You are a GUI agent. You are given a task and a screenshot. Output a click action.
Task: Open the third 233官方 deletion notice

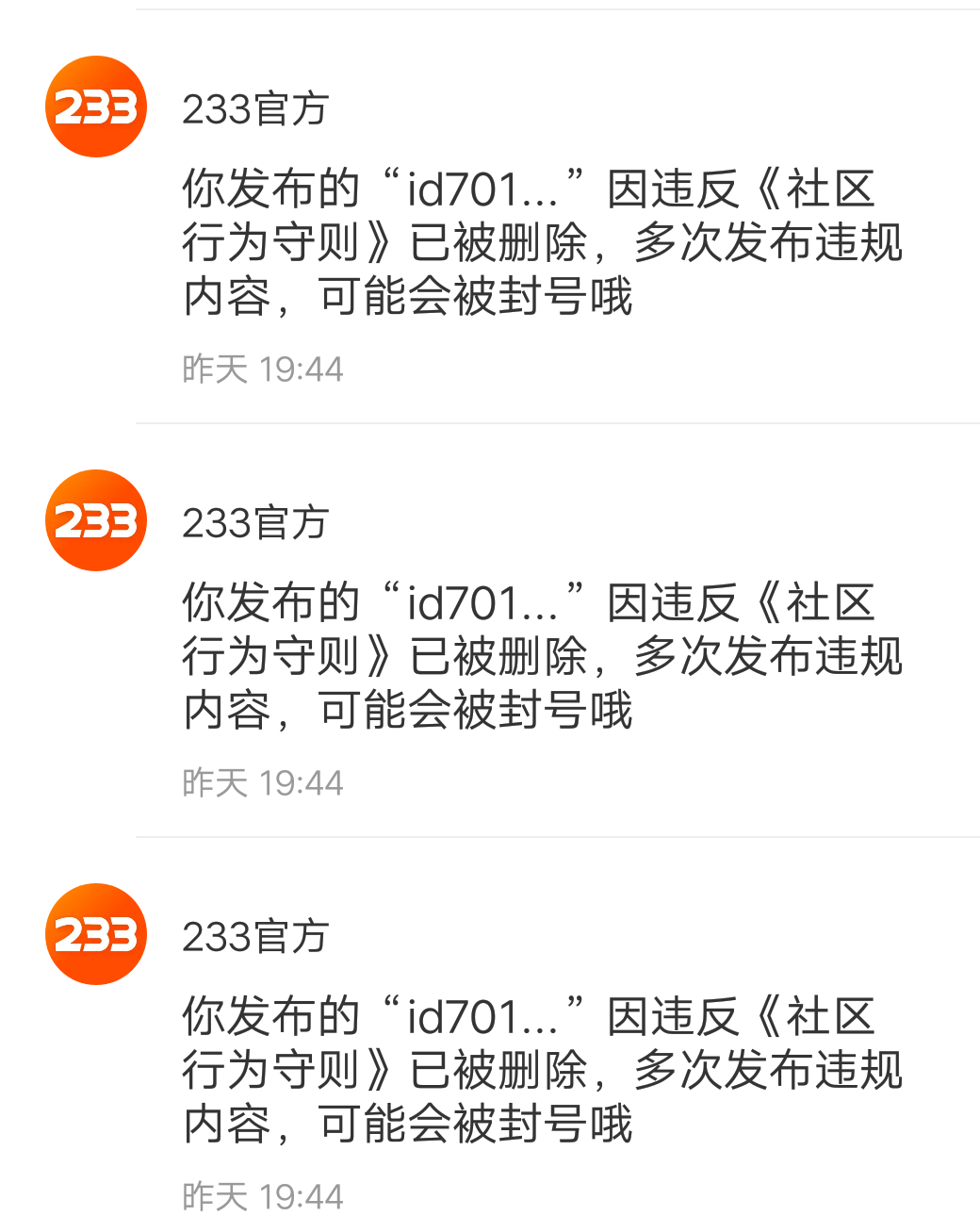(542, 1070)
